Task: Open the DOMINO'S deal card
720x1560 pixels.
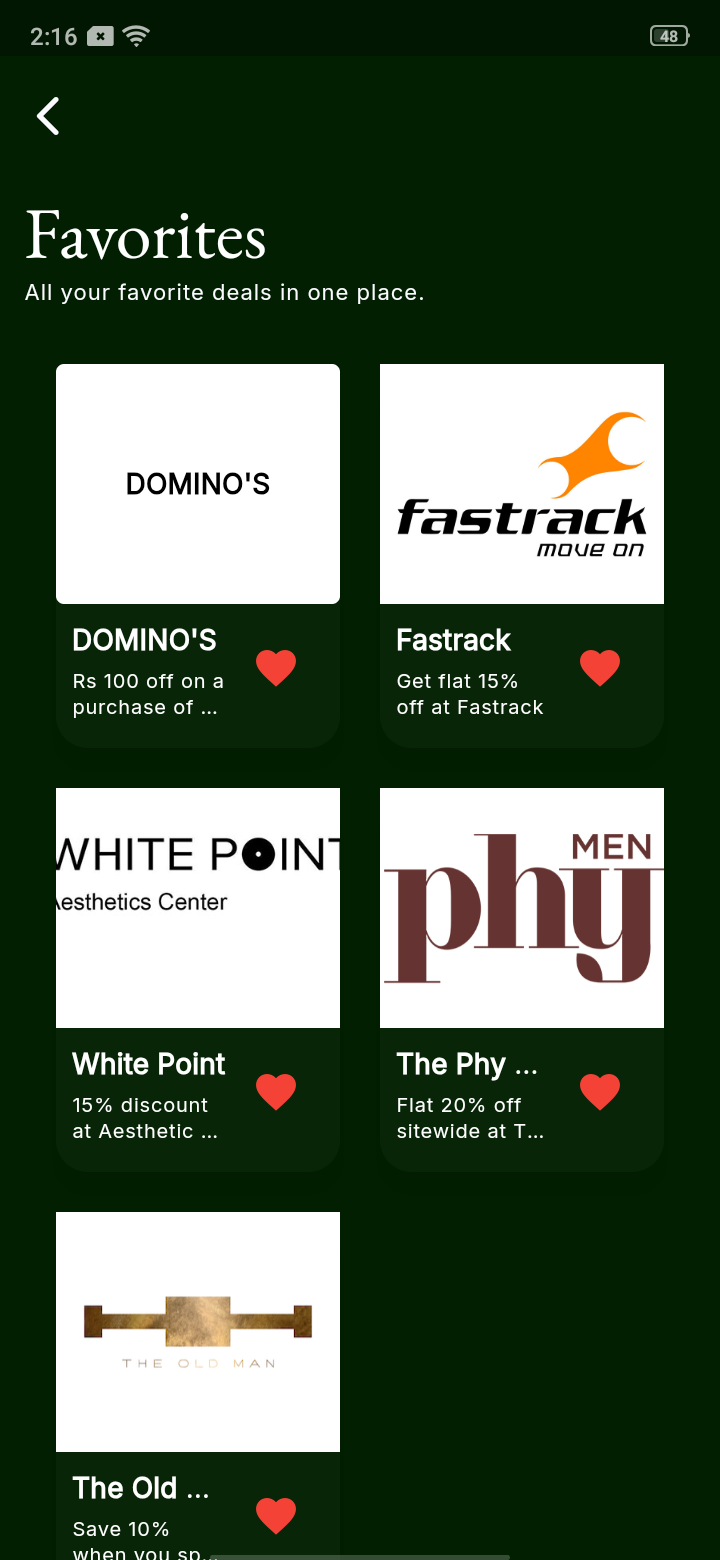Action: [198, 484]
